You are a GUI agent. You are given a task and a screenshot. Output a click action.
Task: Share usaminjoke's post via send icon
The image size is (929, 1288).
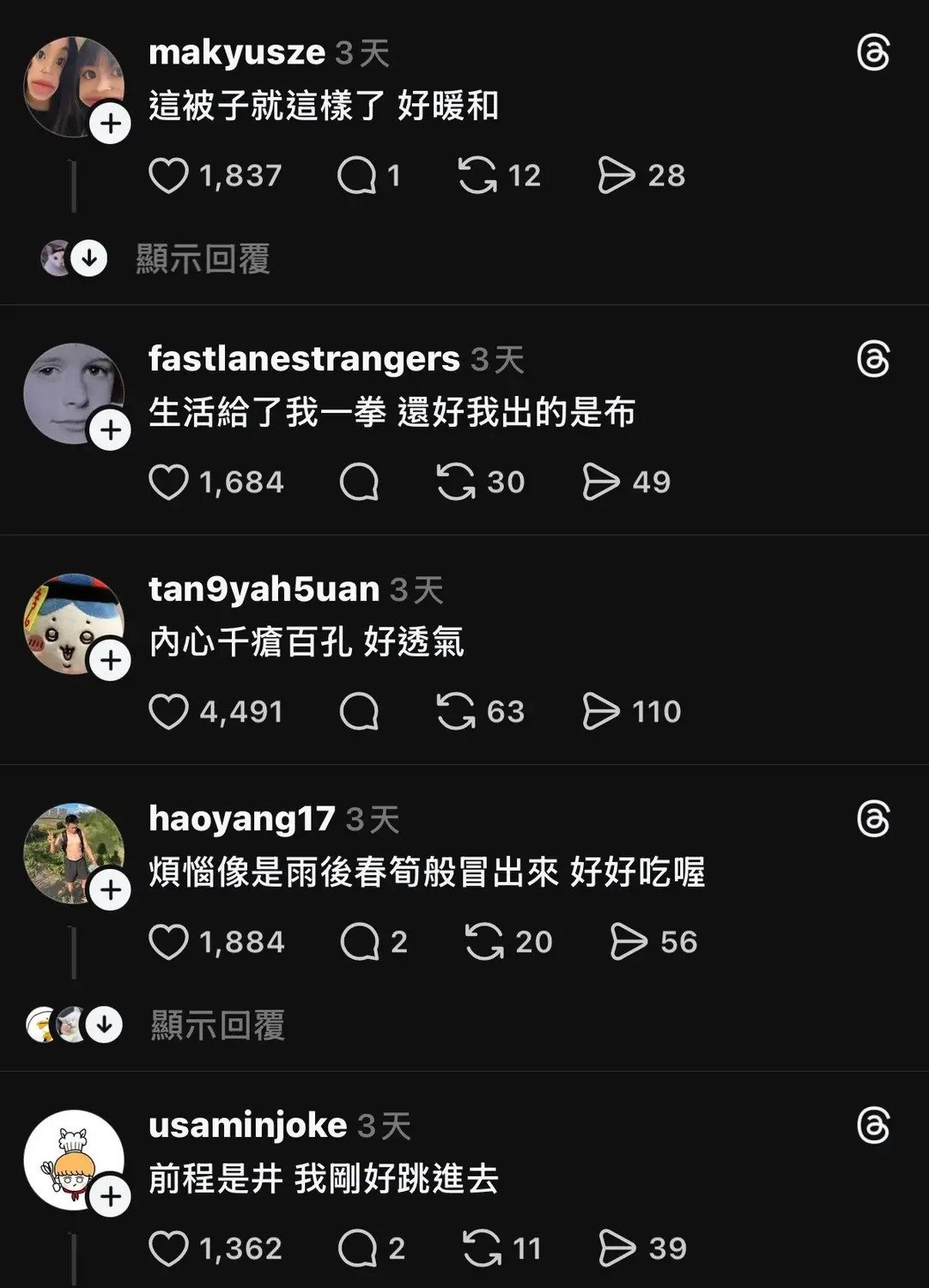coord(616,1249)
